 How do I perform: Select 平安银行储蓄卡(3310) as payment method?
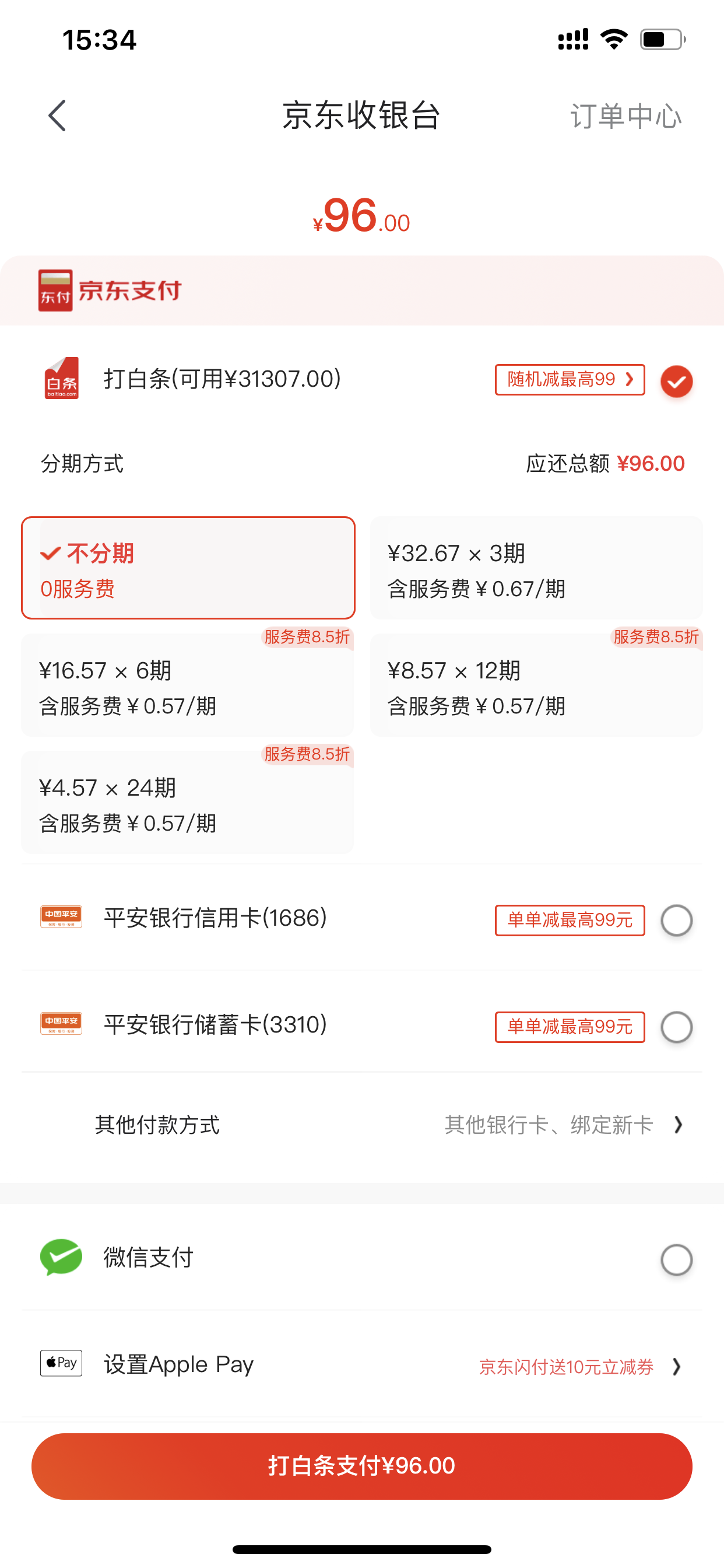coord(676,1027)
